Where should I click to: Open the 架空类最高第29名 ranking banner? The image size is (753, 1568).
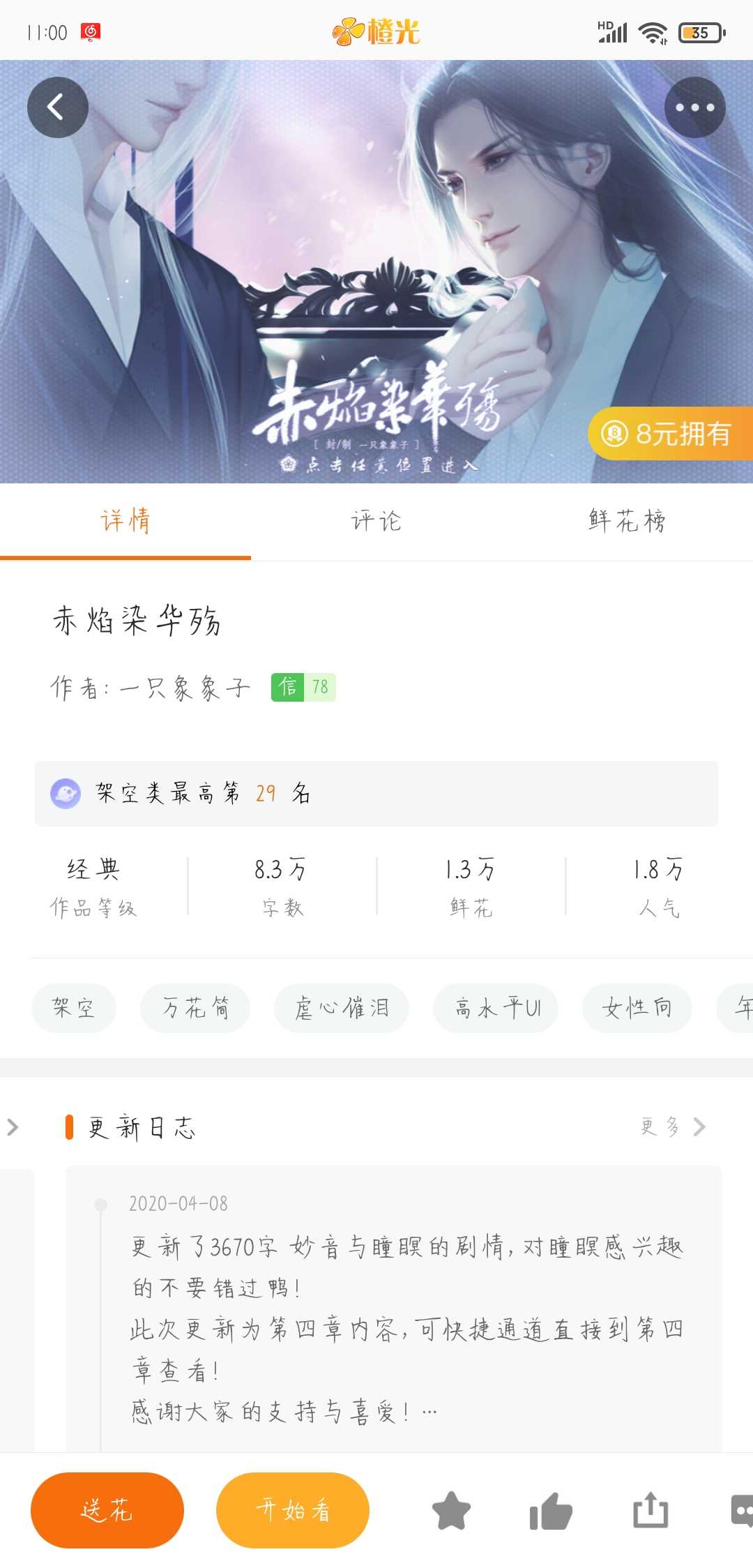[376, 794]
